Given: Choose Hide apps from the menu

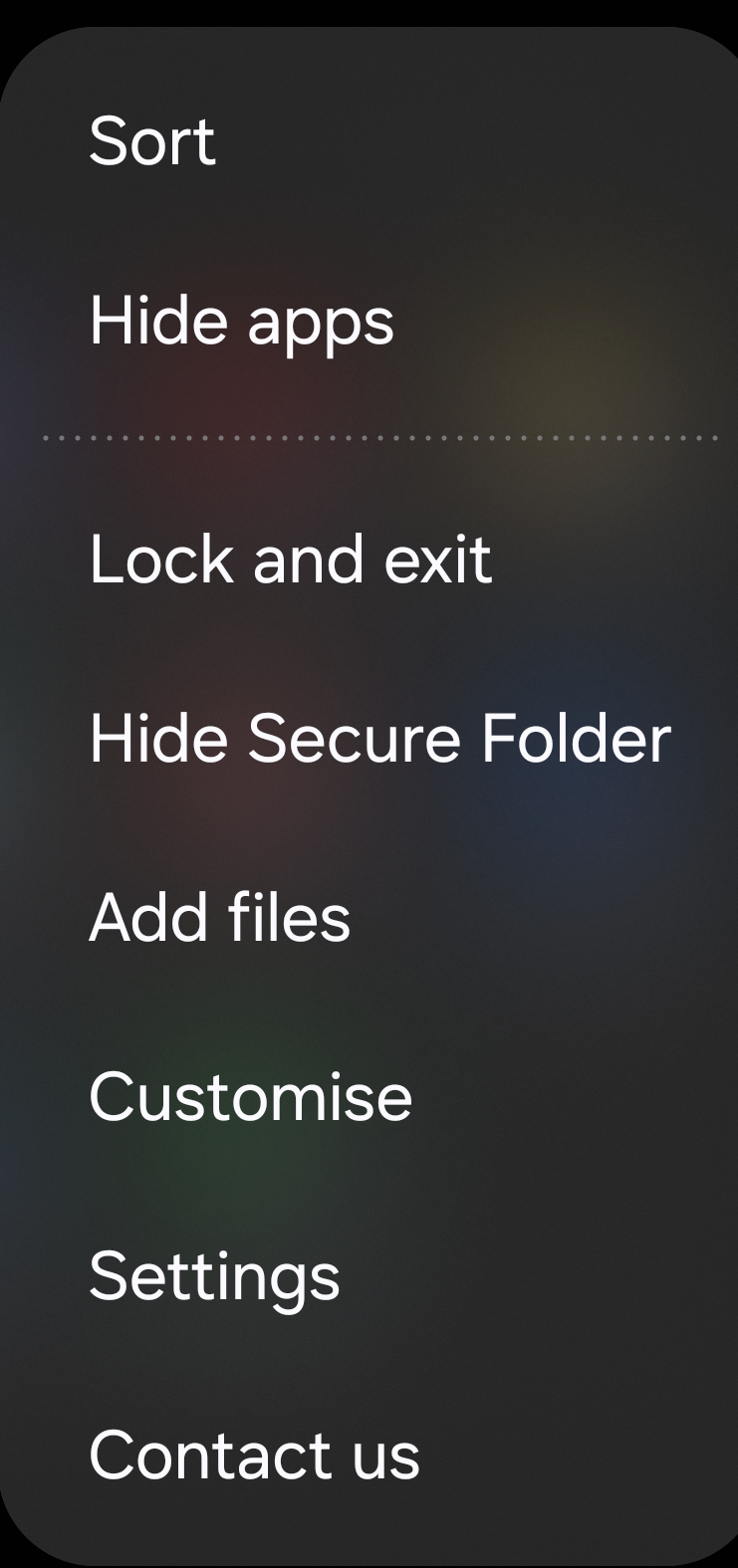Looking at the screenshot, I should coord(242,322).
